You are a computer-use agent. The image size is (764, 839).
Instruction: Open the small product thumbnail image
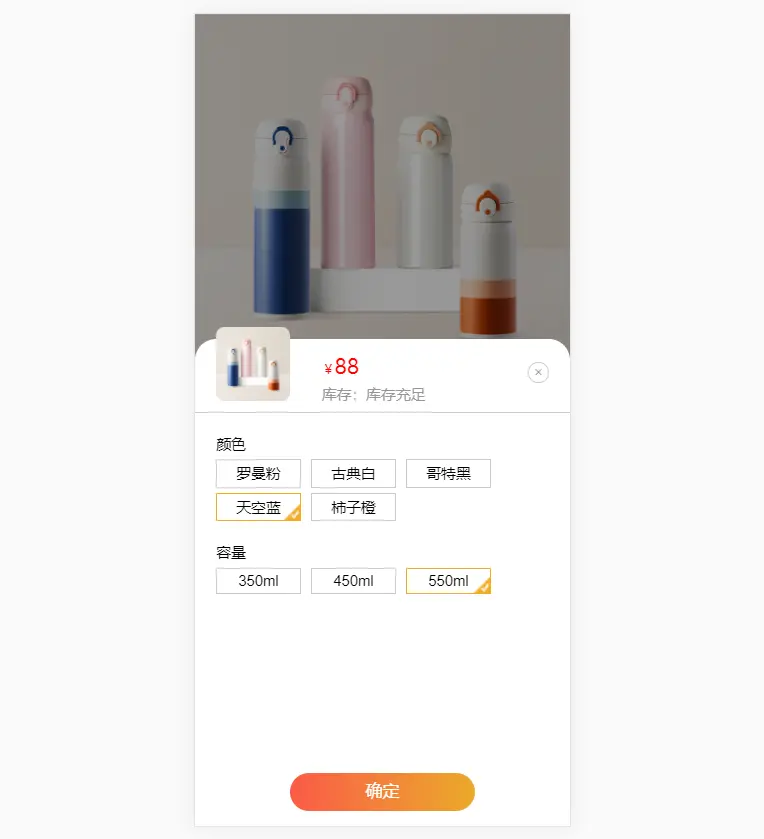pos(253,364)
